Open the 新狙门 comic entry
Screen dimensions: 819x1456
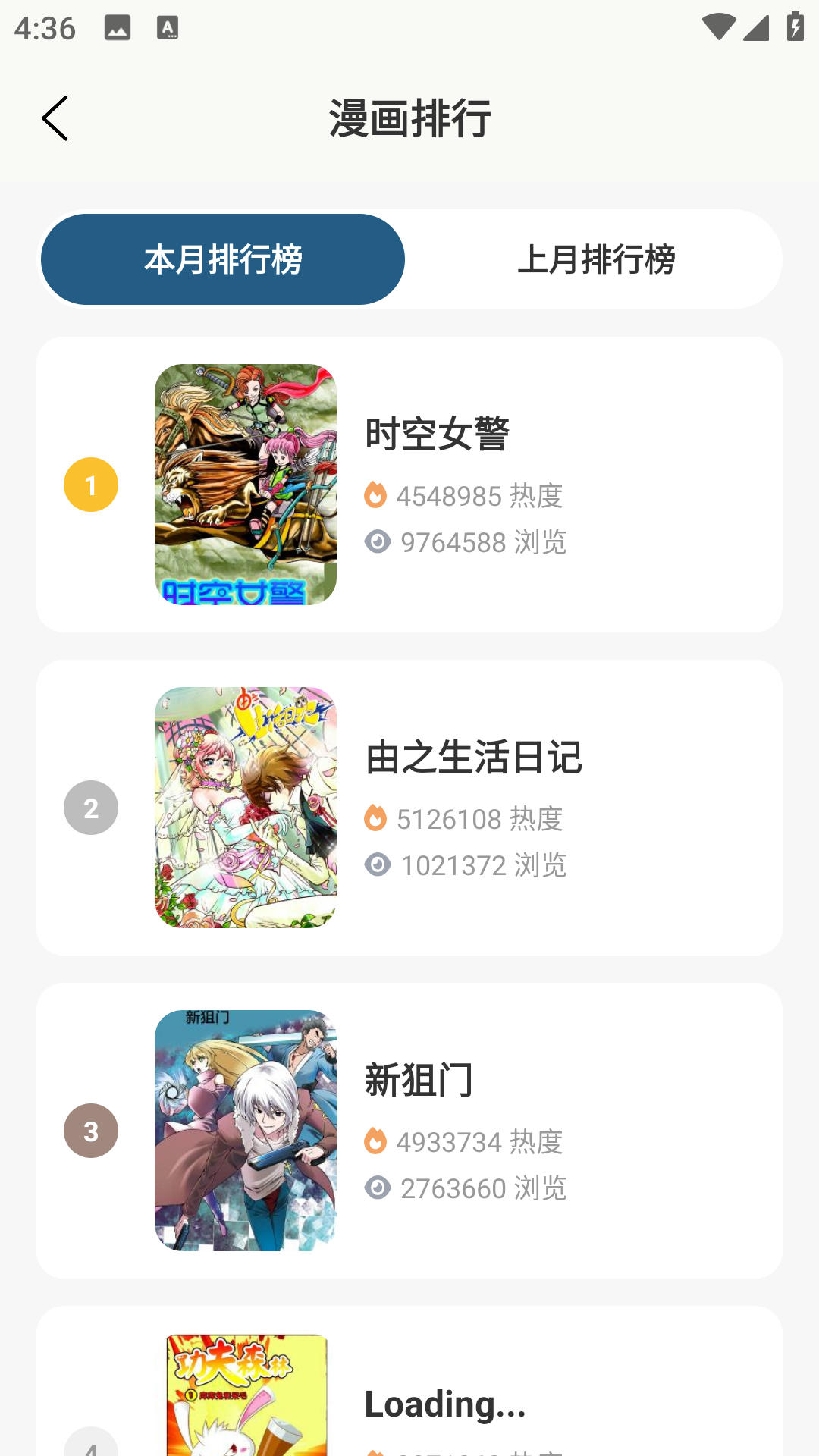(x=409, y=1130)
